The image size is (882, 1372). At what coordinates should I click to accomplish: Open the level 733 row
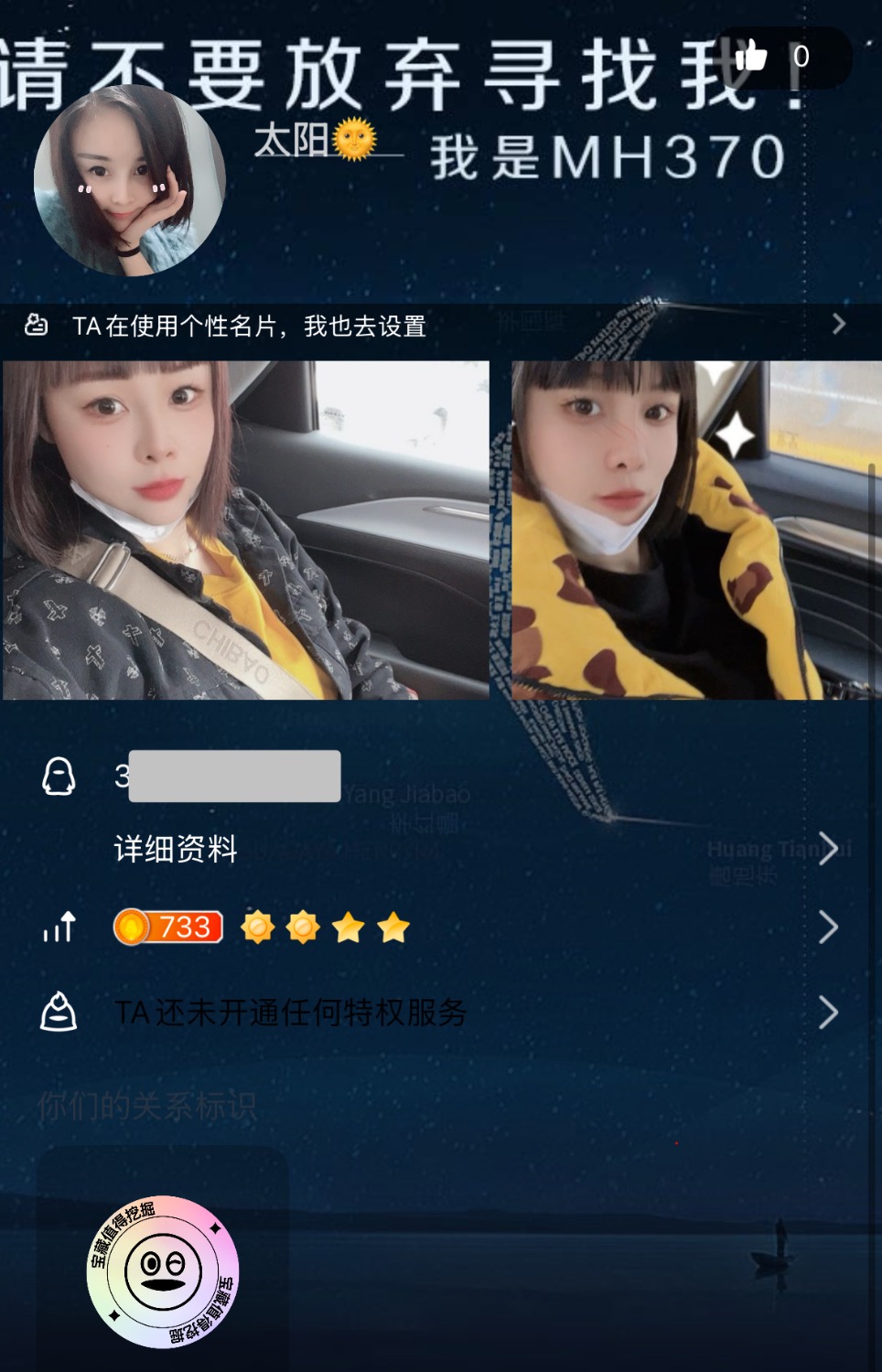pyautogui.click(x=439, y=927)
